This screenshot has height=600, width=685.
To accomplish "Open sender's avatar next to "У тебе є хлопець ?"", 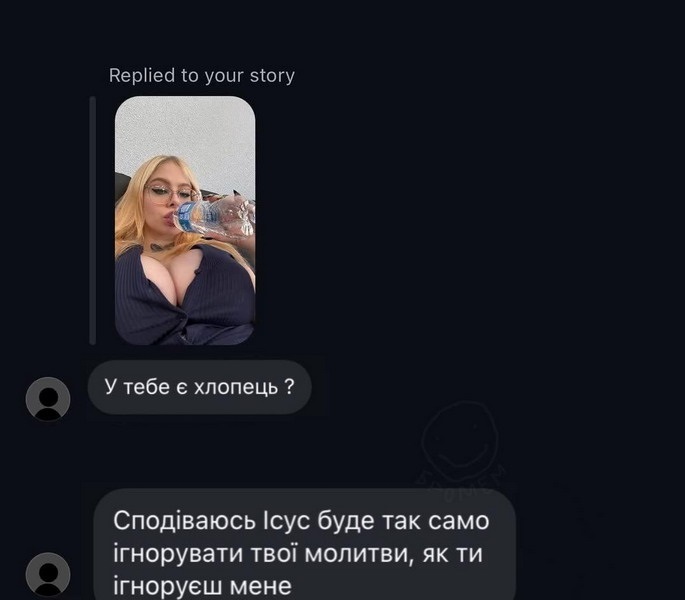I will [48, 400].
